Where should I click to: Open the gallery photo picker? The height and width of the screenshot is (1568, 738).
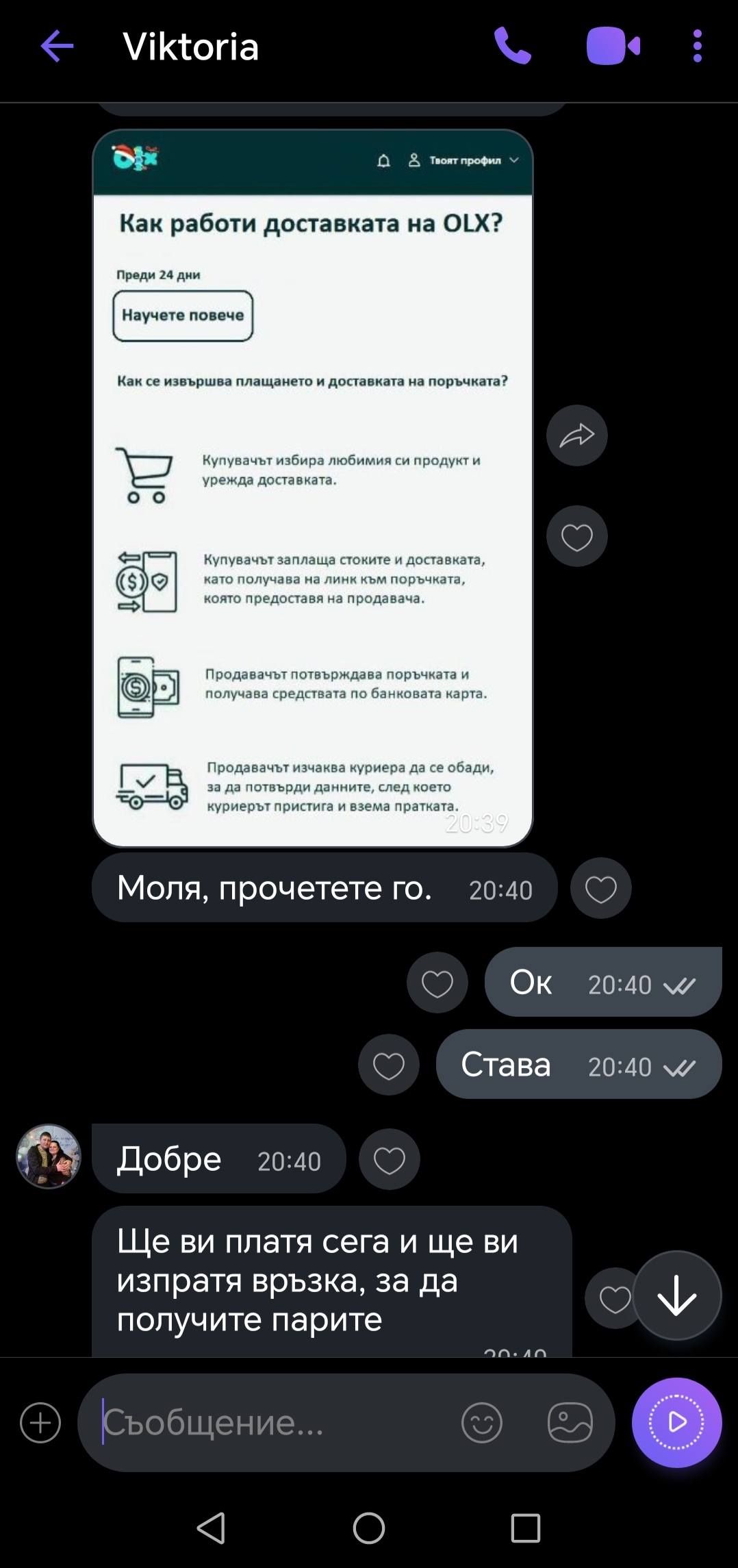click(x=570, y=1423)
